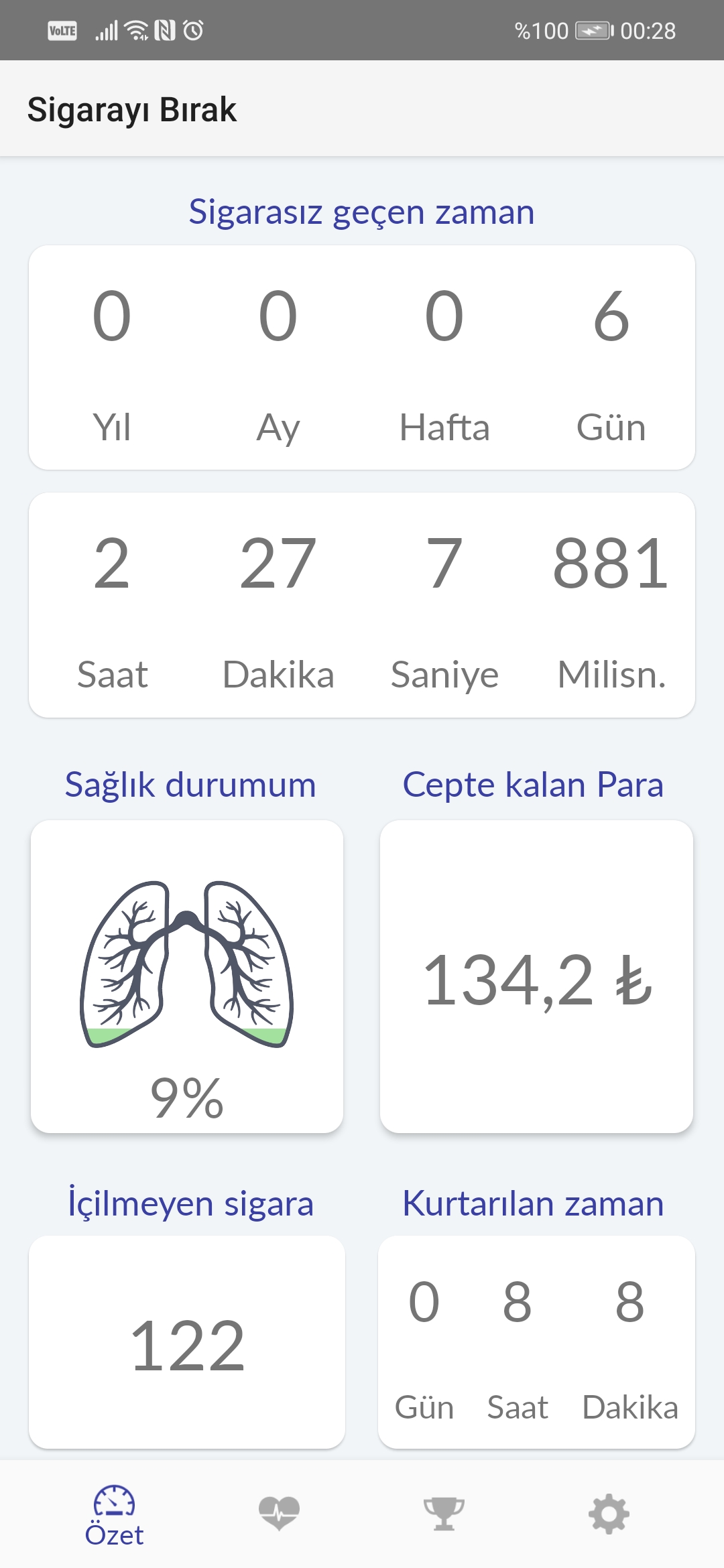
Task: Open the Kurtarılan zaman card
Action: coord(536,1342)
